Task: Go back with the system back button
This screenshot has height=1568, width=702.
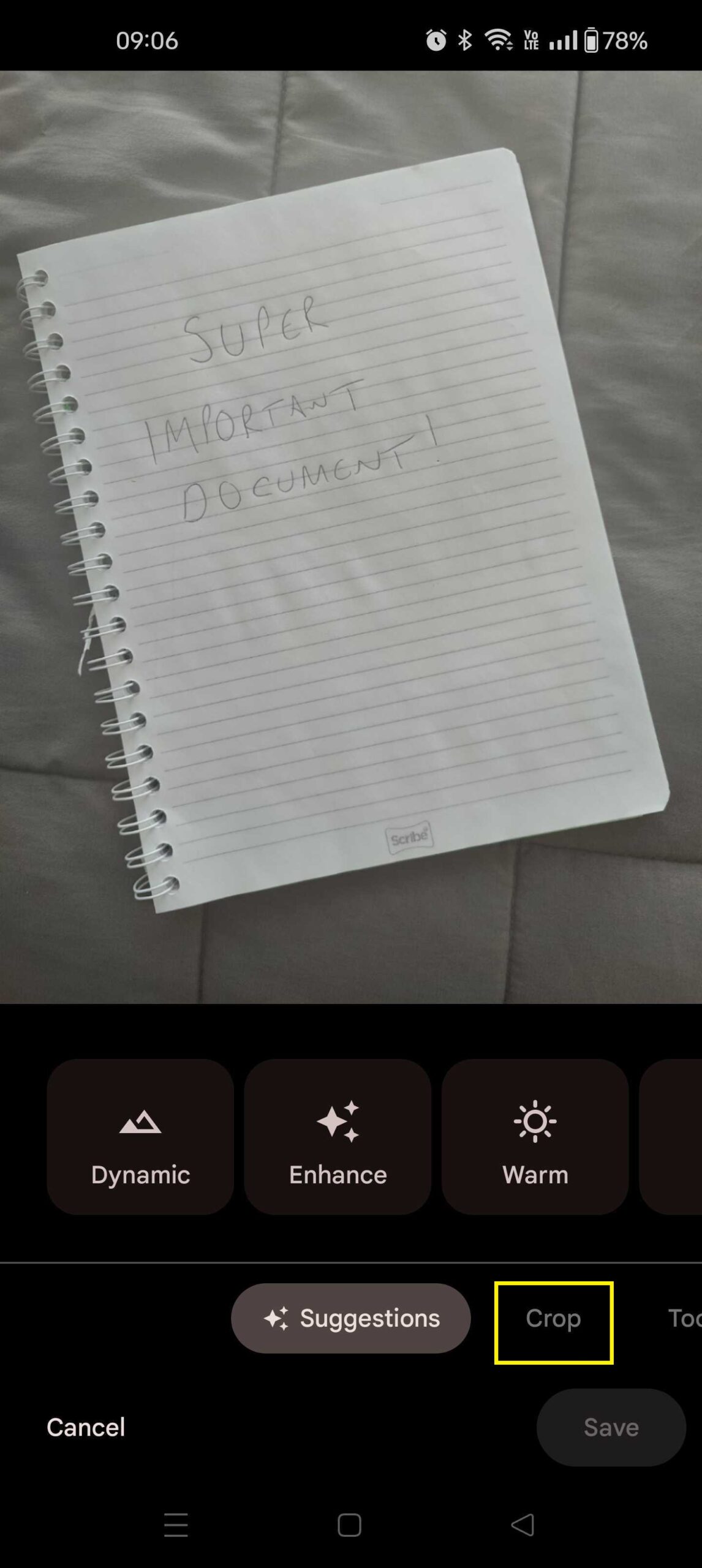Action: [523, 1525]
